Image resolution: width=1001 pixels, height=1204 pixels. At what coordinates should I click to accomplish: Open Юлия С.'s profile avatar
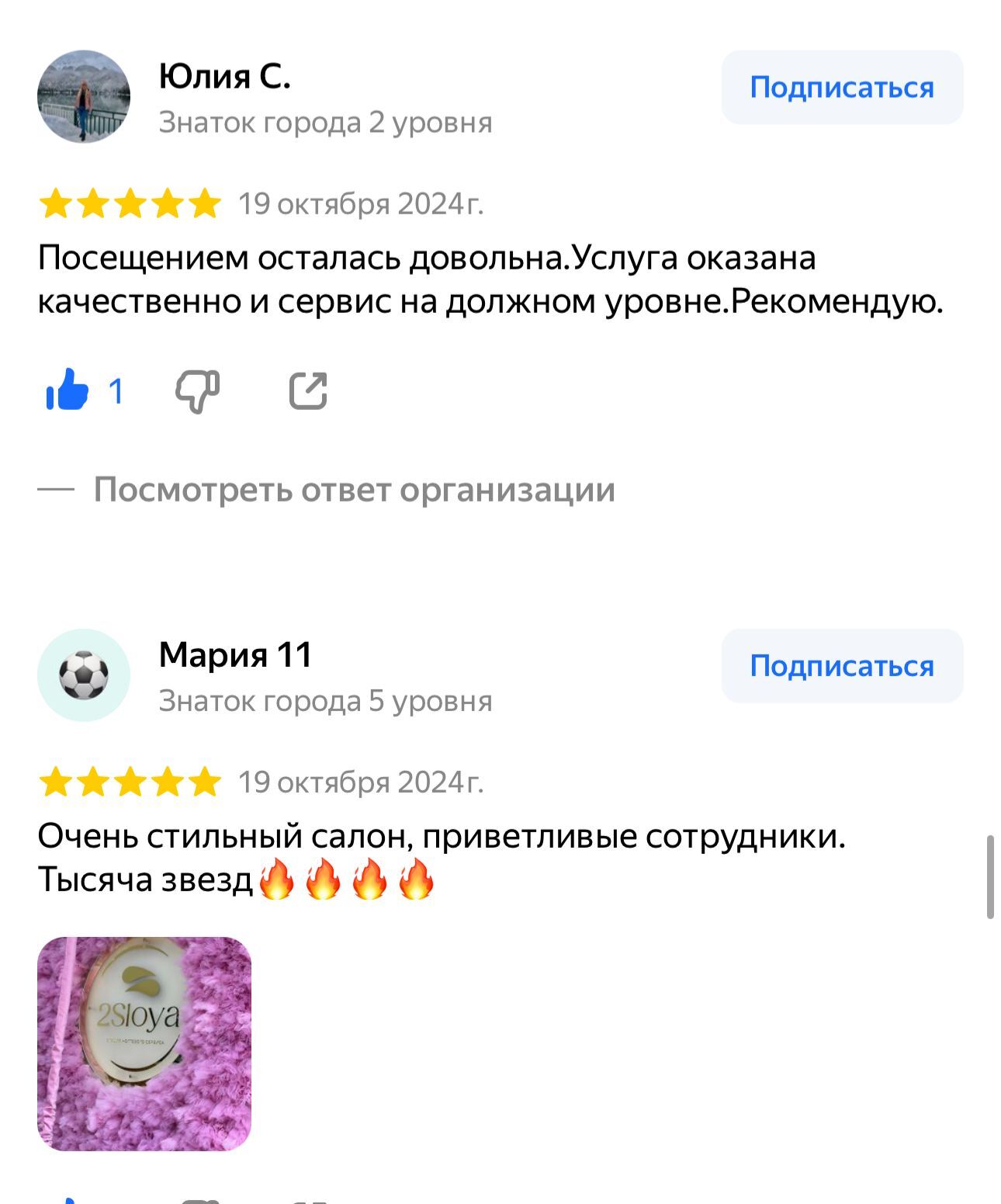84,97
